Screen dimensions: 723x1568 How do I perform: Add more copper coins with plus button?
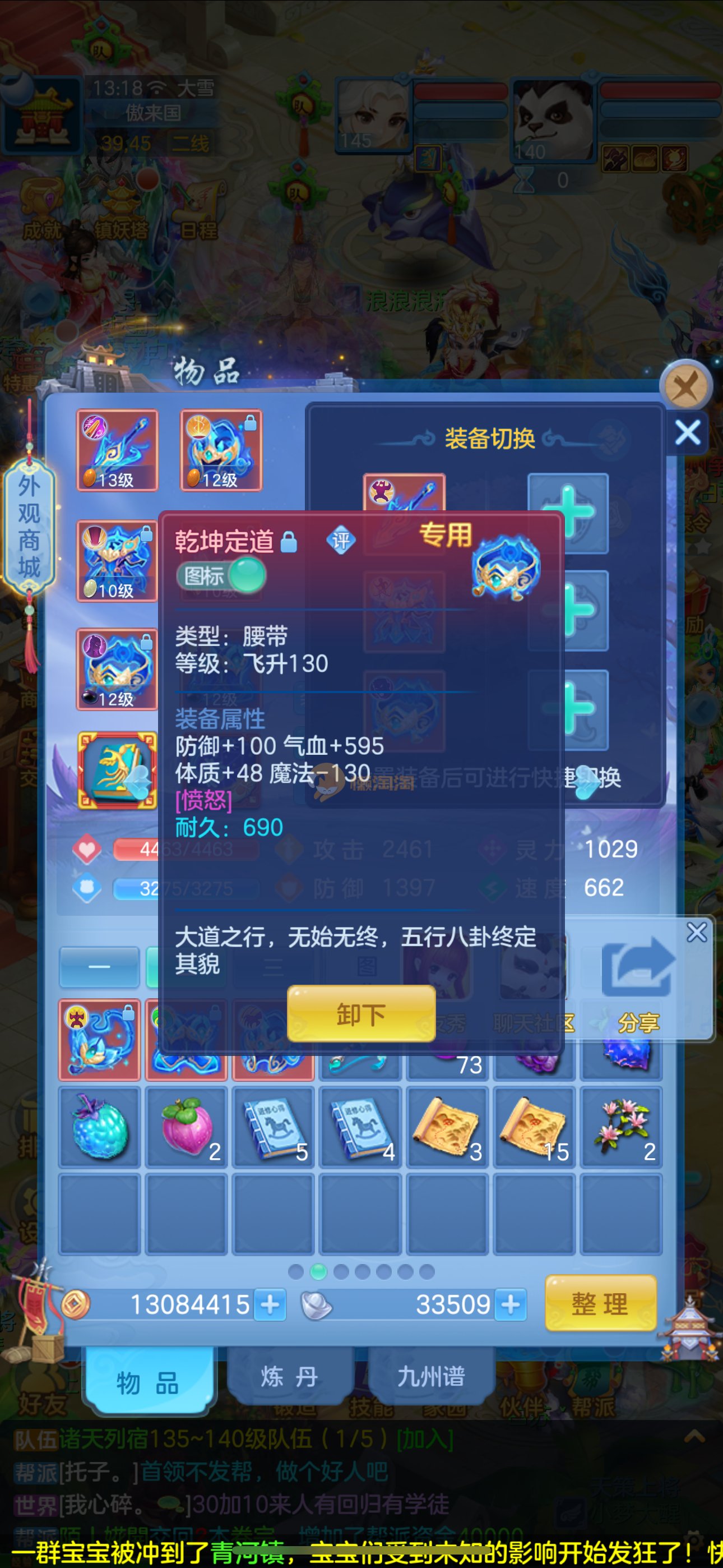(270, 1304)
